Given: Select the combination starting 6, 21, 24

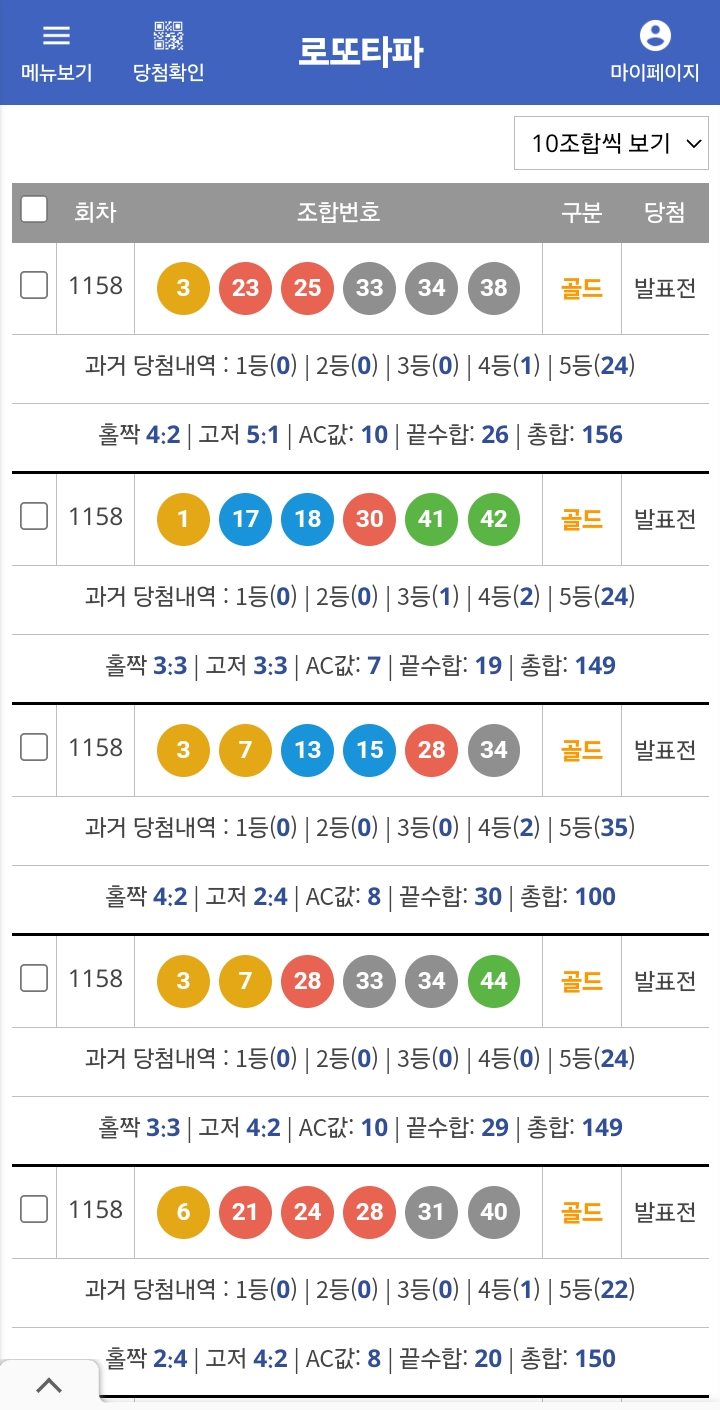Looking at the screenshot, I should click(x=34, y=1210).
